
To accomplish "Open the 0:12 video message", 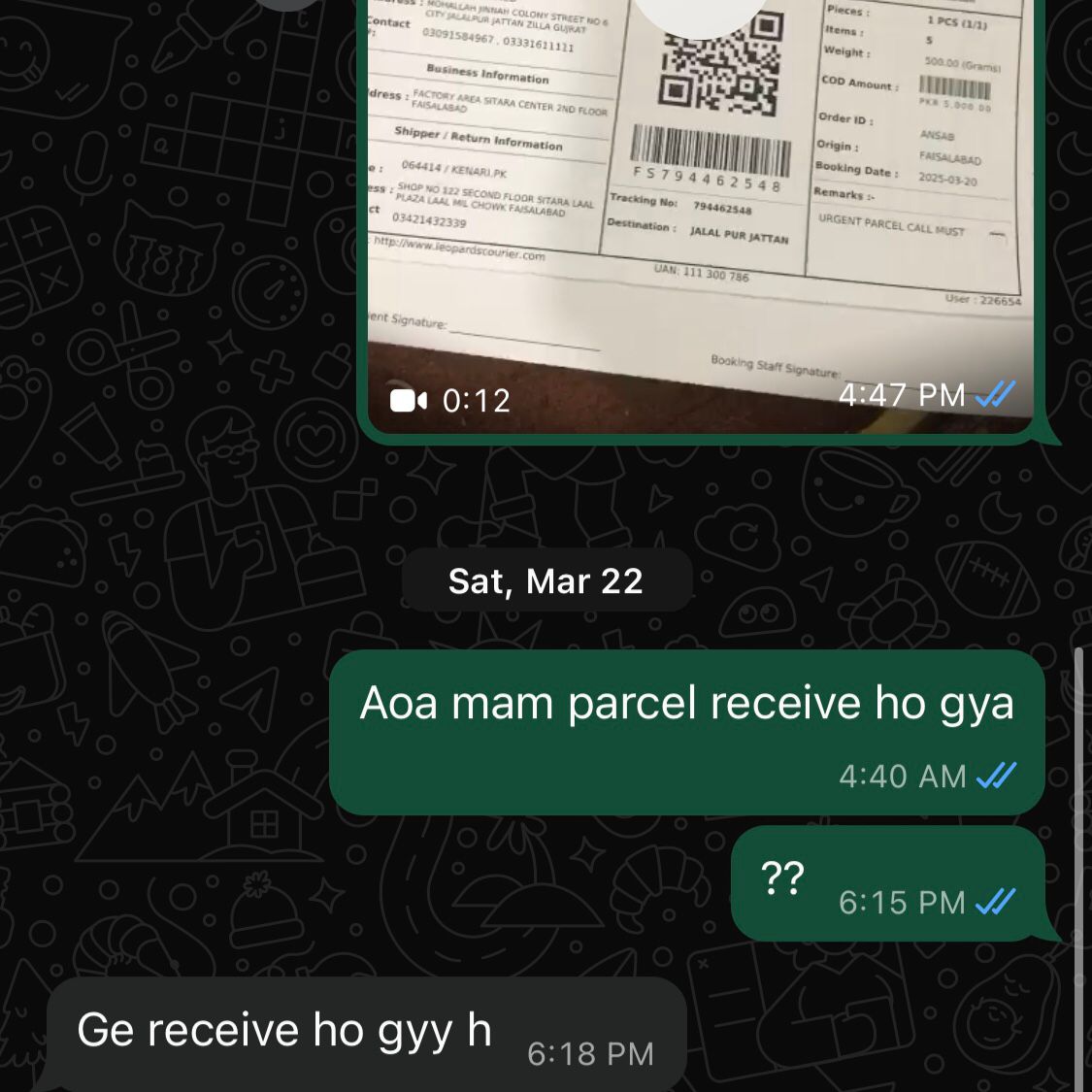I will coord(699,214).
